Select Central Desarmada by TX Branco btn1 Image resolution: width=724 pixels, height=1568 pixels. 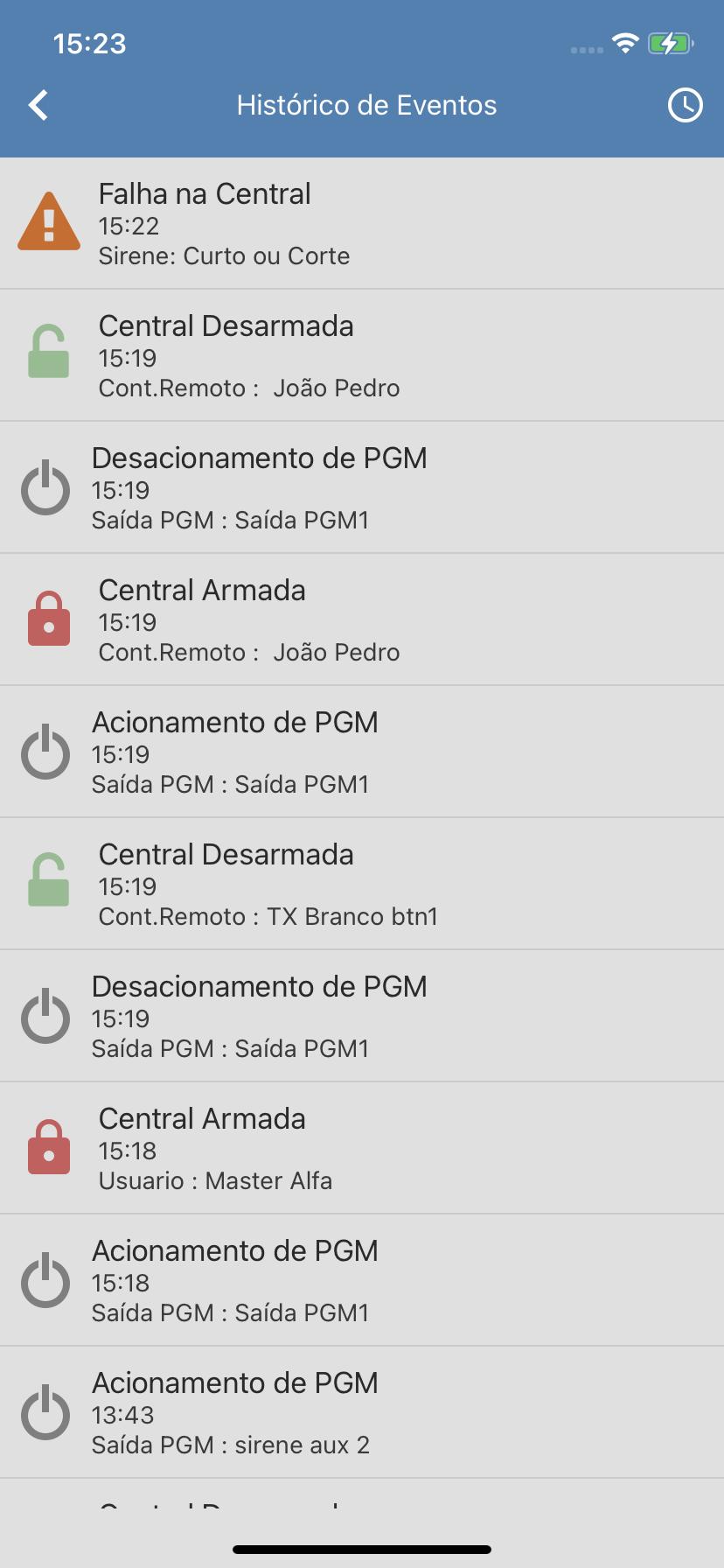(x=362, y=884)
